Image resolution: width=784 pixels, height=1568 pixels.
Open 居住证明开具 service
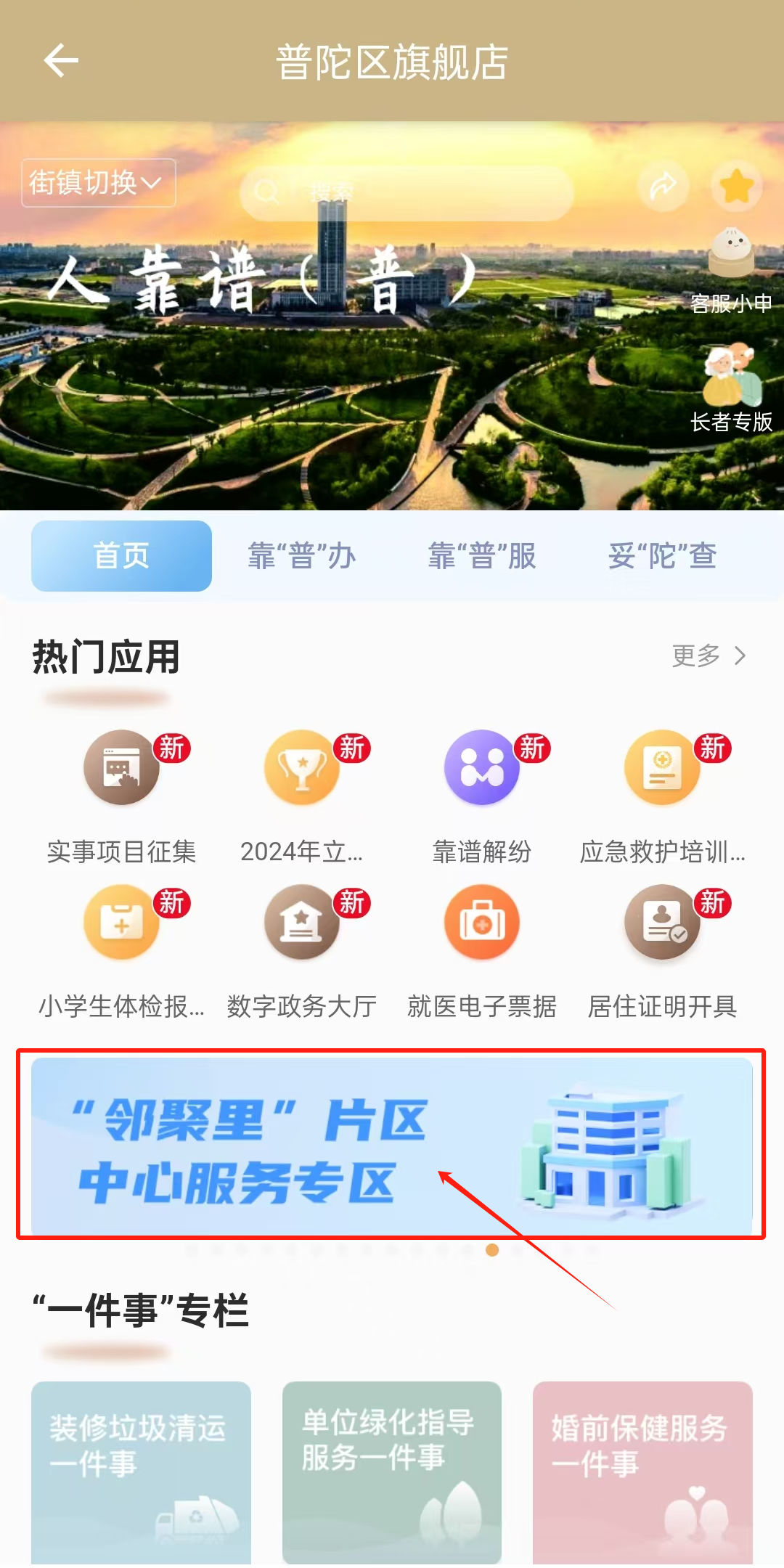(x=662, y=950)
